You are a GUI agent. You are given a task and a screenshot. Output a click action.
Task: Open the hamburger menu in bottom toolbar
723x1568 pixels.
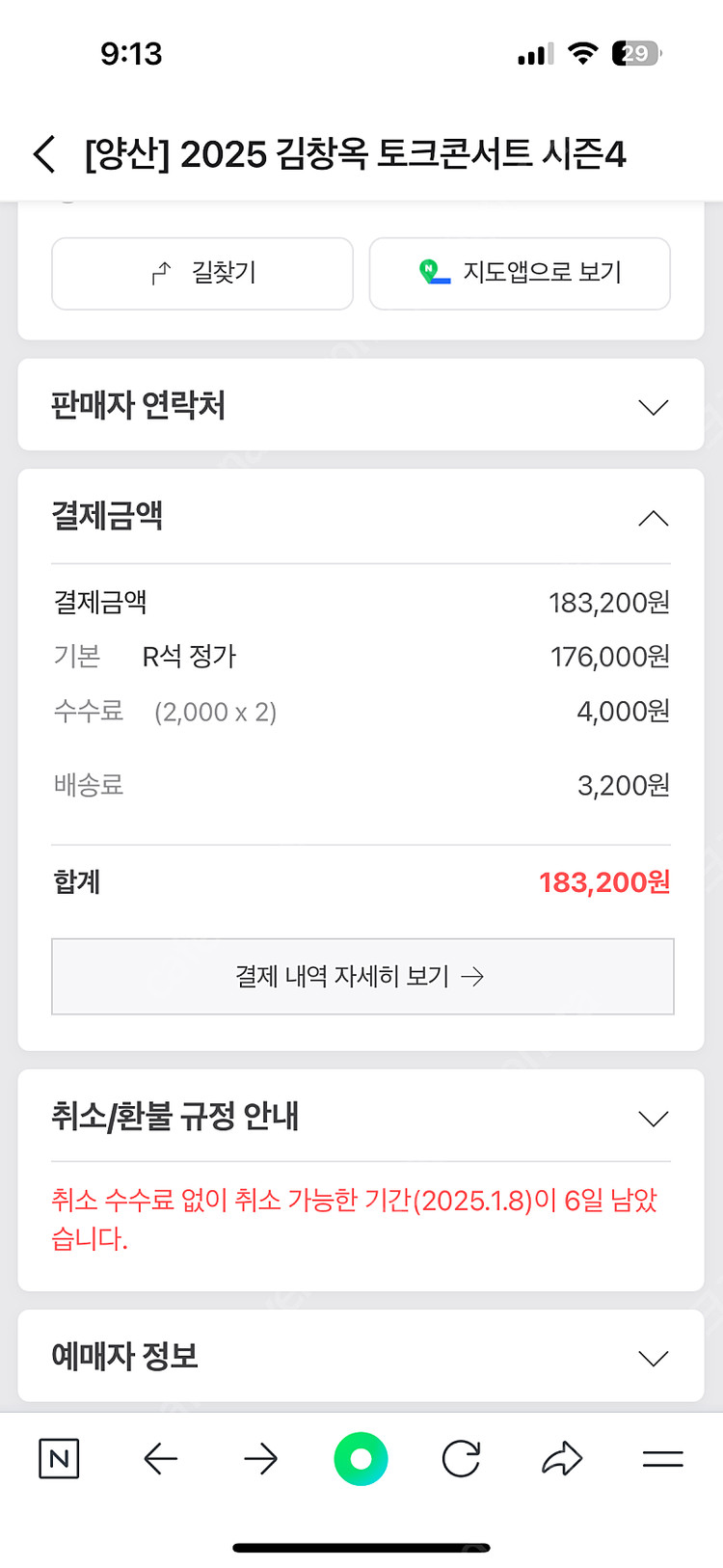tap(663, 1459)
